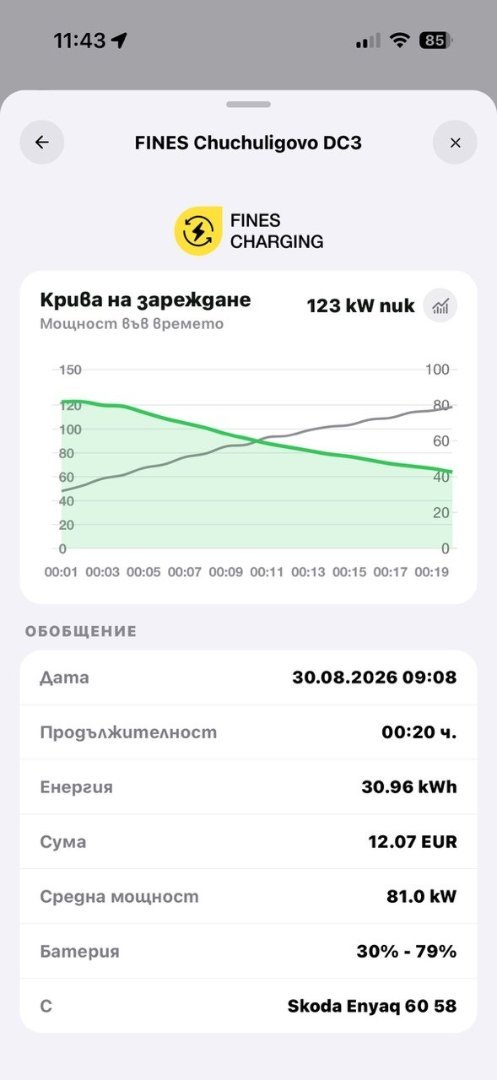Close the FINES Chuchuligovo DC3 sheet
Screen dimensions: 497x1080
click(x=455, y=143)
